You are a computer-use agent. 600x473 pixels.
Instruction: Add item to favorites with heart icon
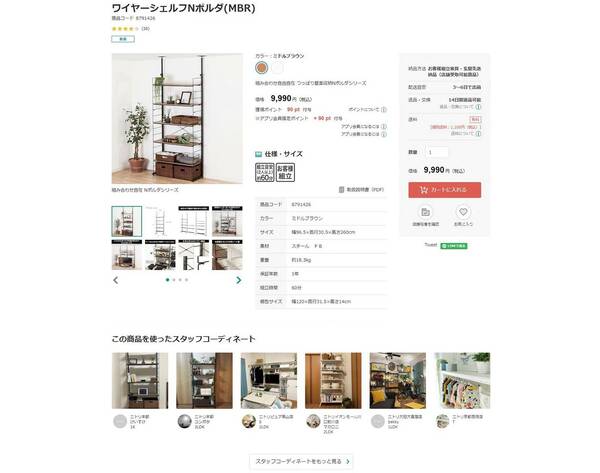(x=462, y=213)
